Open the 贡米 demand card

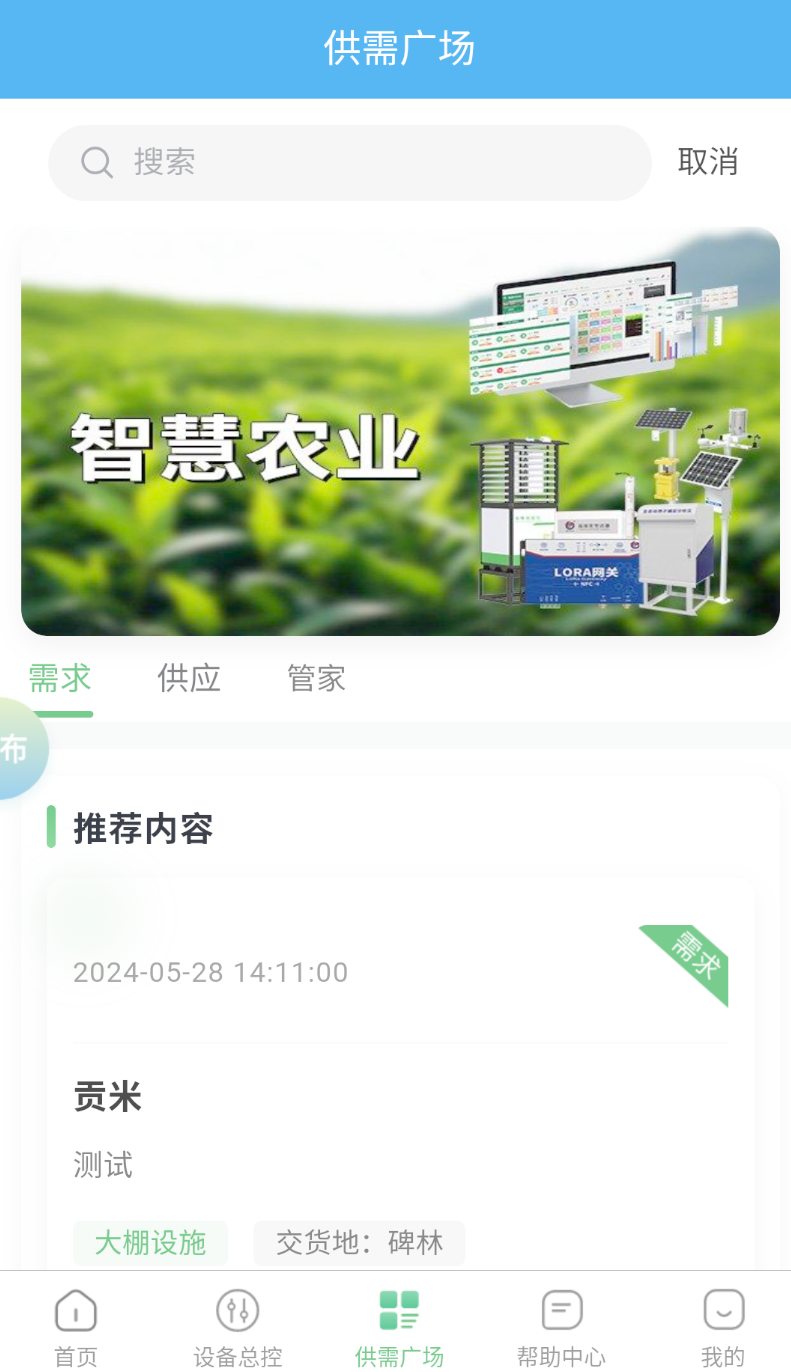(x=400, y=1098)
